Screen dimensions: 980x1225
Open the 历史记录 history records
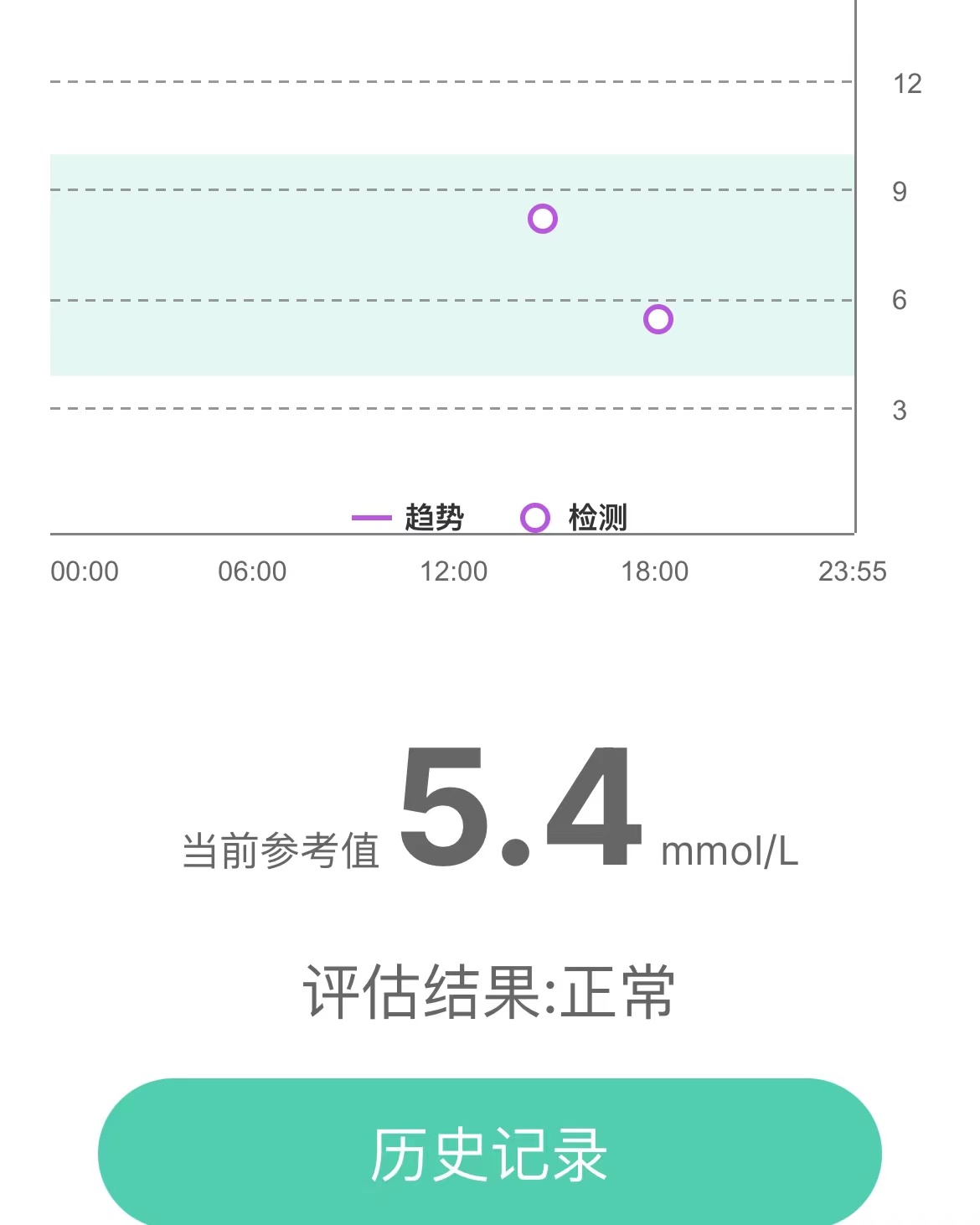[x=489, y=1153]
